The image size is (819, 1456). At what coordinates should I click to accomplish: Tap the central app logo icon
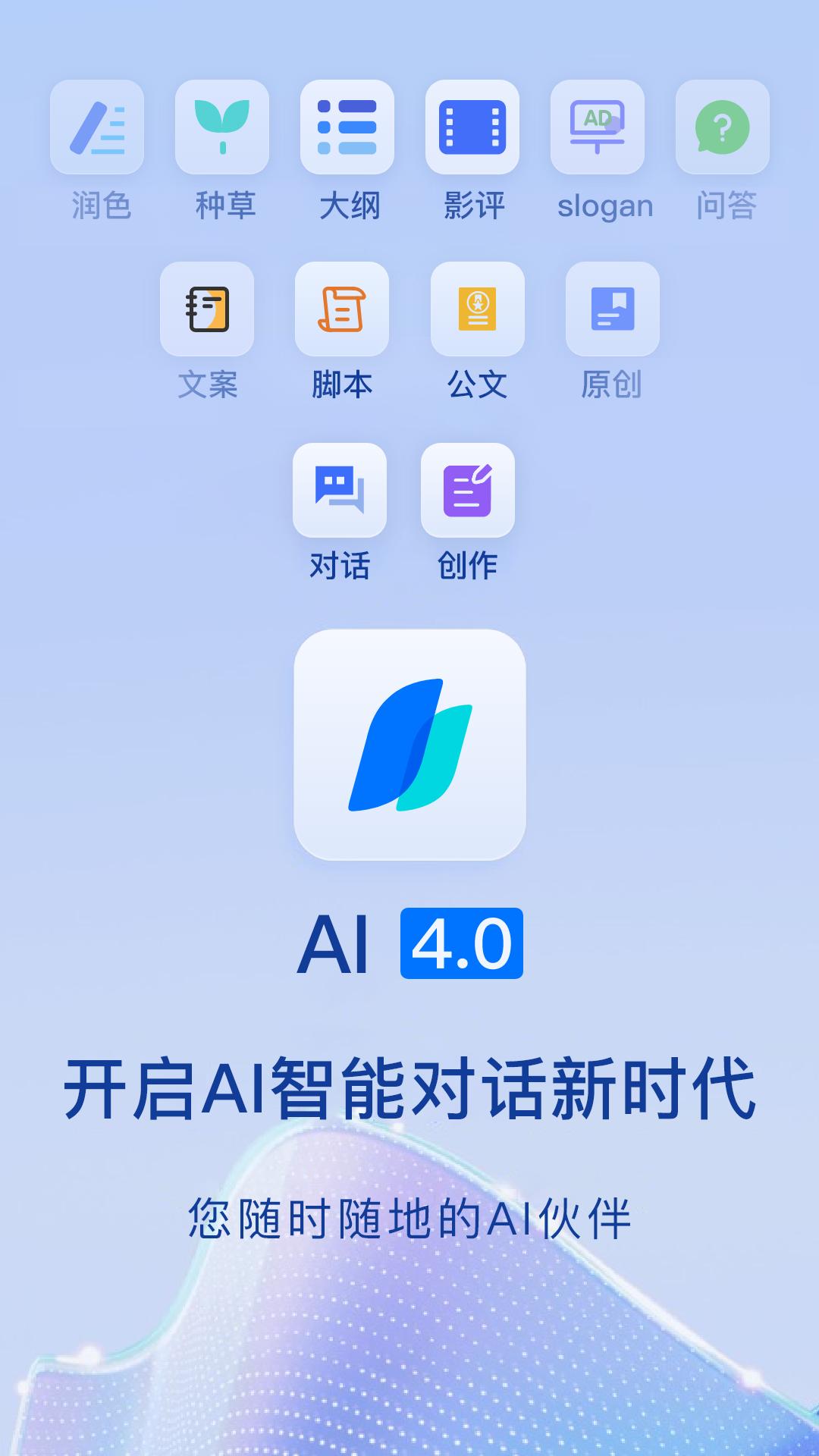click(409, 747)
